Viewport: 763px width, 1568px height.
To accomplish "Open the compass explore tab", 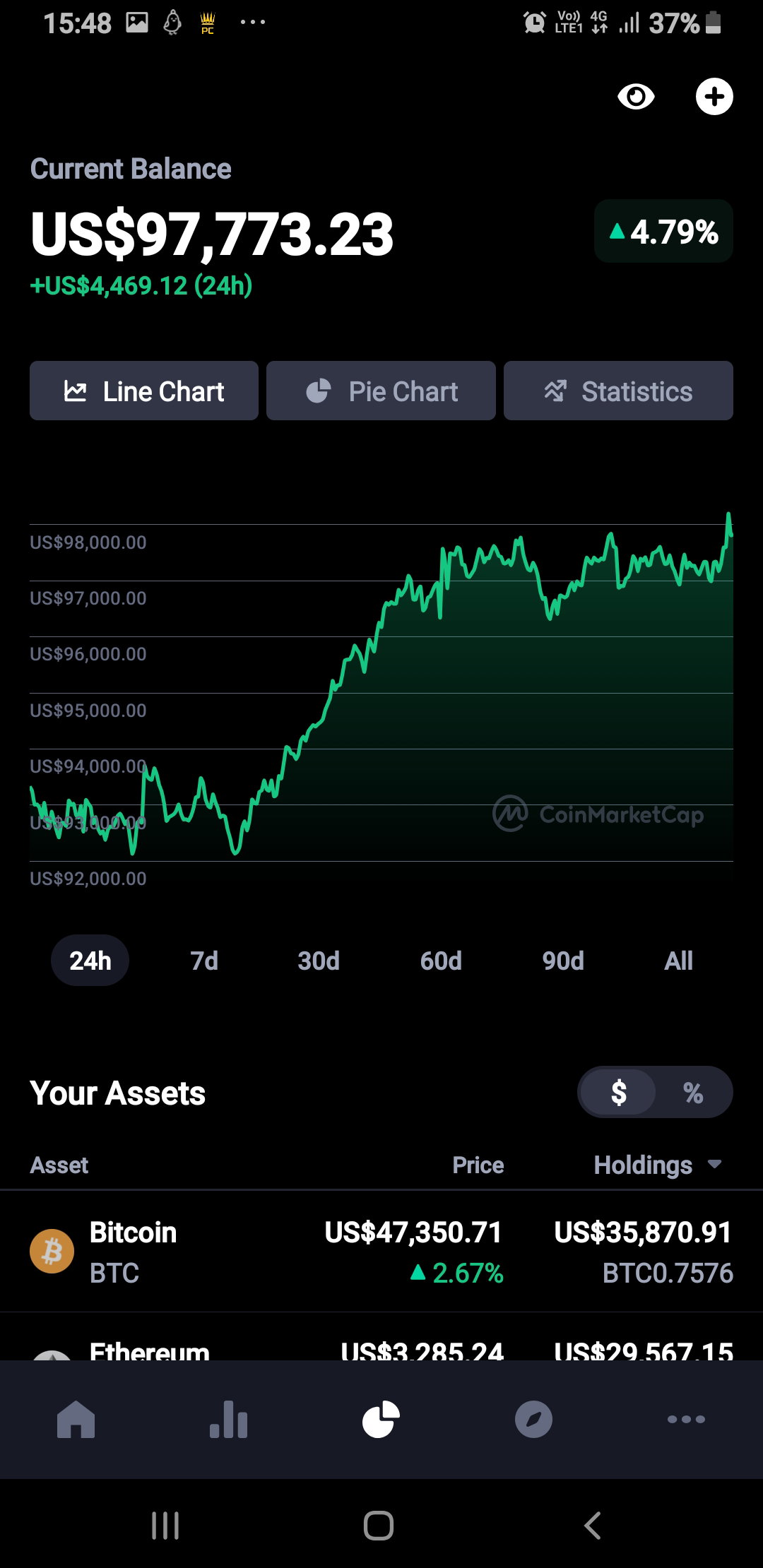I will click(x=533, y=1419).
